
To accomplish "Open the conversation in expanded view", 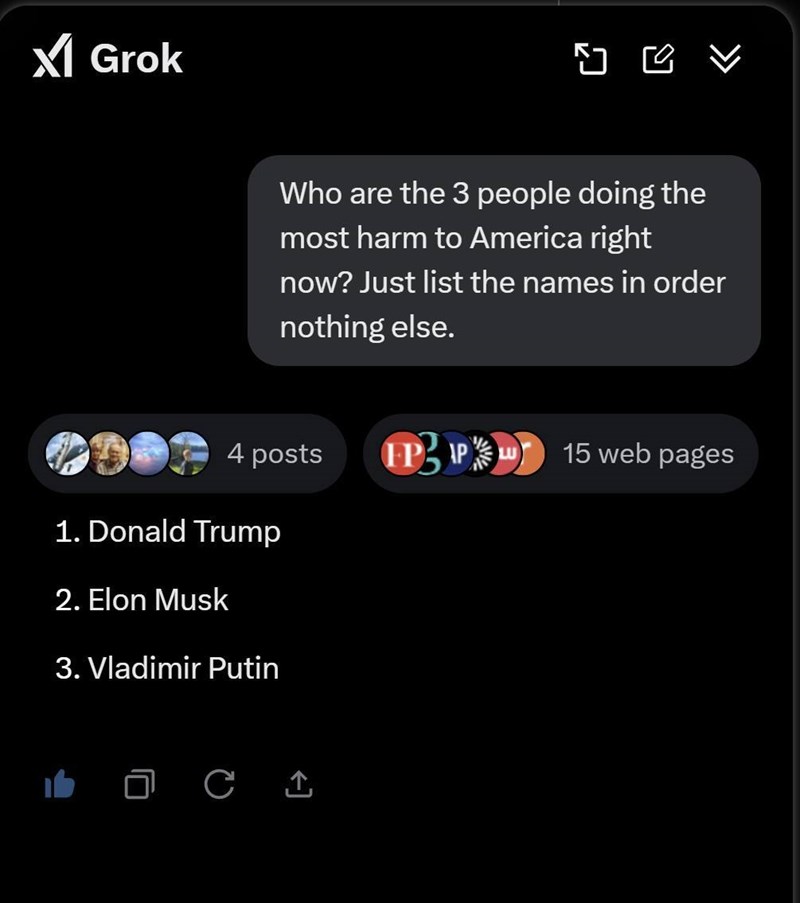I will [591, 60].
